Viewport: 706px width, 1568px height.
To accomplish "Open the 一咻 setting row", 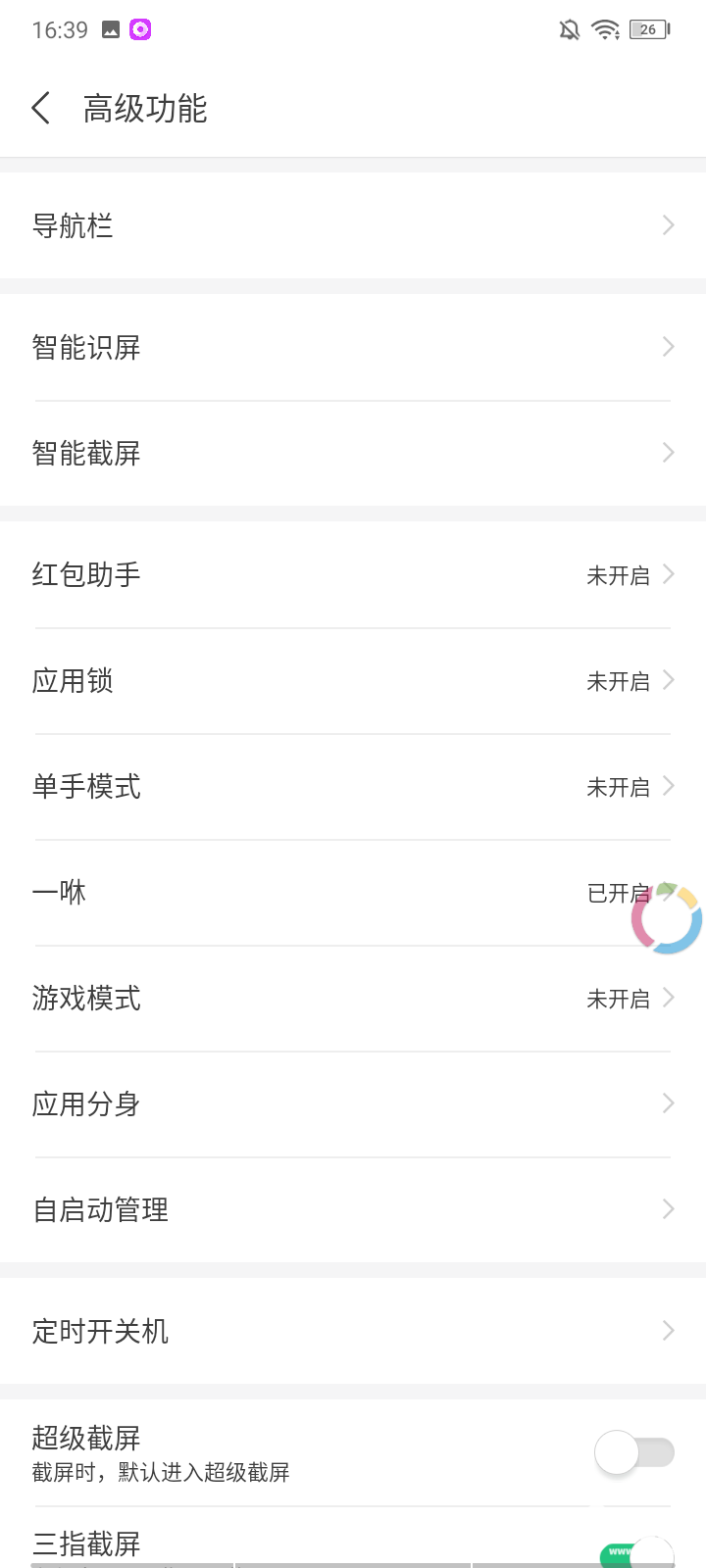I will (353, 892).
